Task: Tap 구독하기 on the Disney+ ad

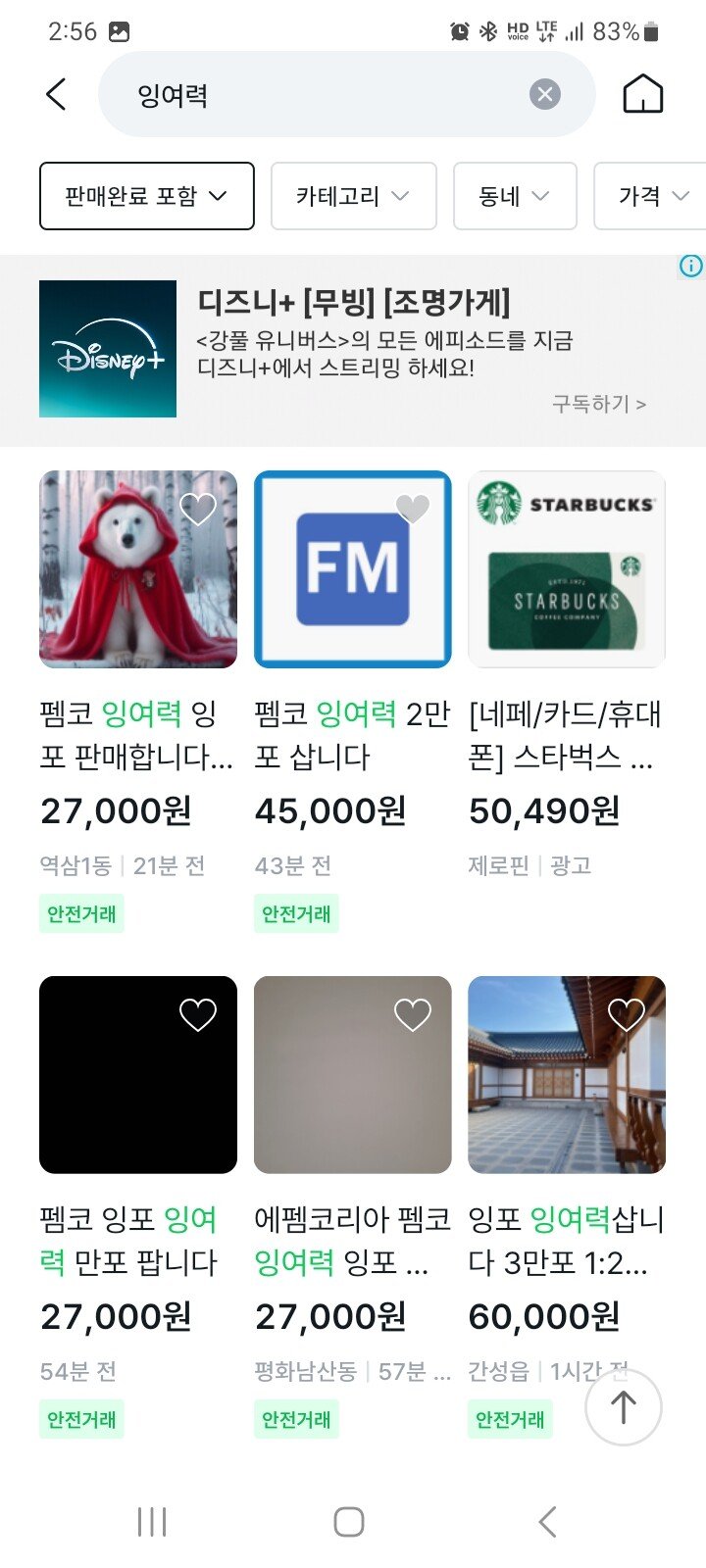Action: (x=598, y=404)
